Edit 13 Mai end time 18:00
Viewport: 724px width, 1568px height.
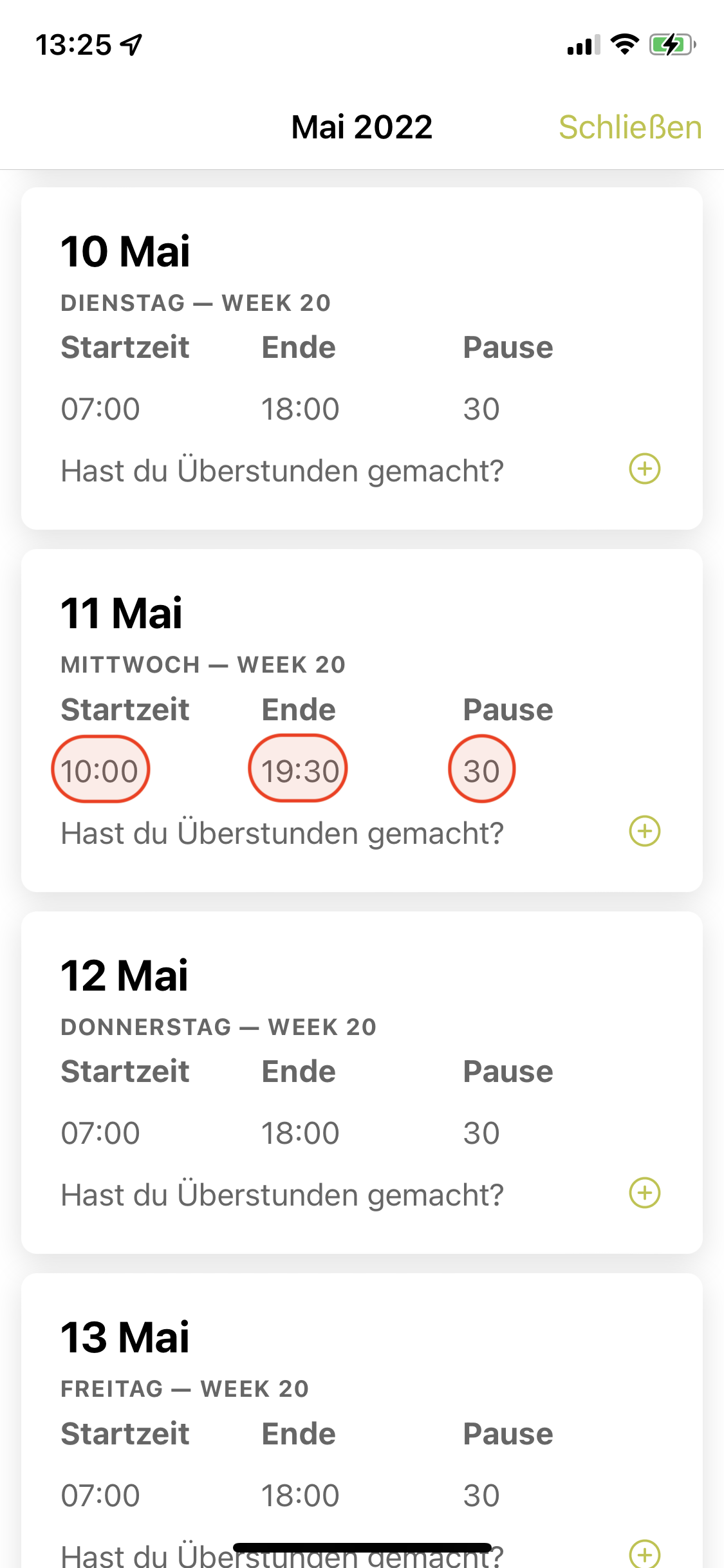(300, 1495)
